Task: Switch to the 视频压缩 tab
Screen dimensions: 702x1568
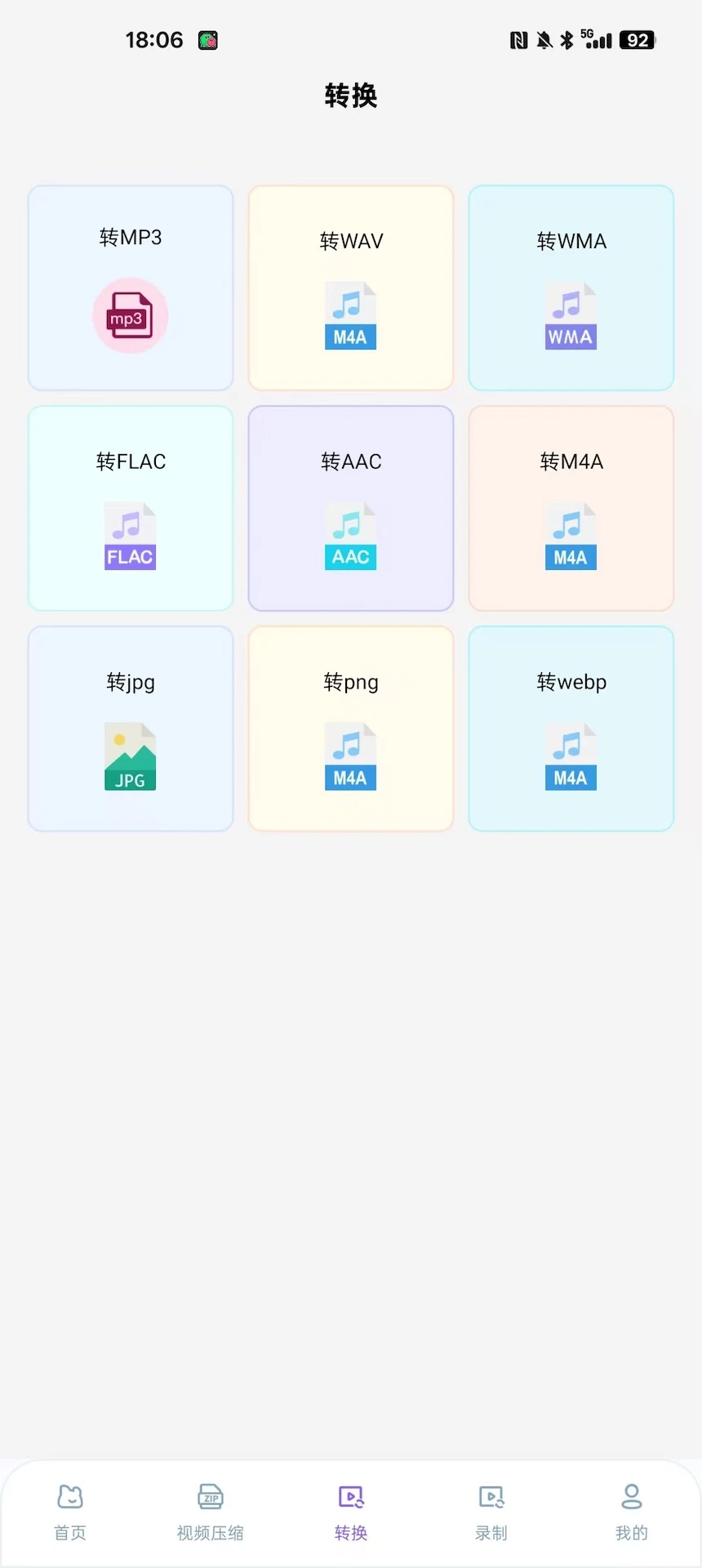Action: tap(211, 1512)
